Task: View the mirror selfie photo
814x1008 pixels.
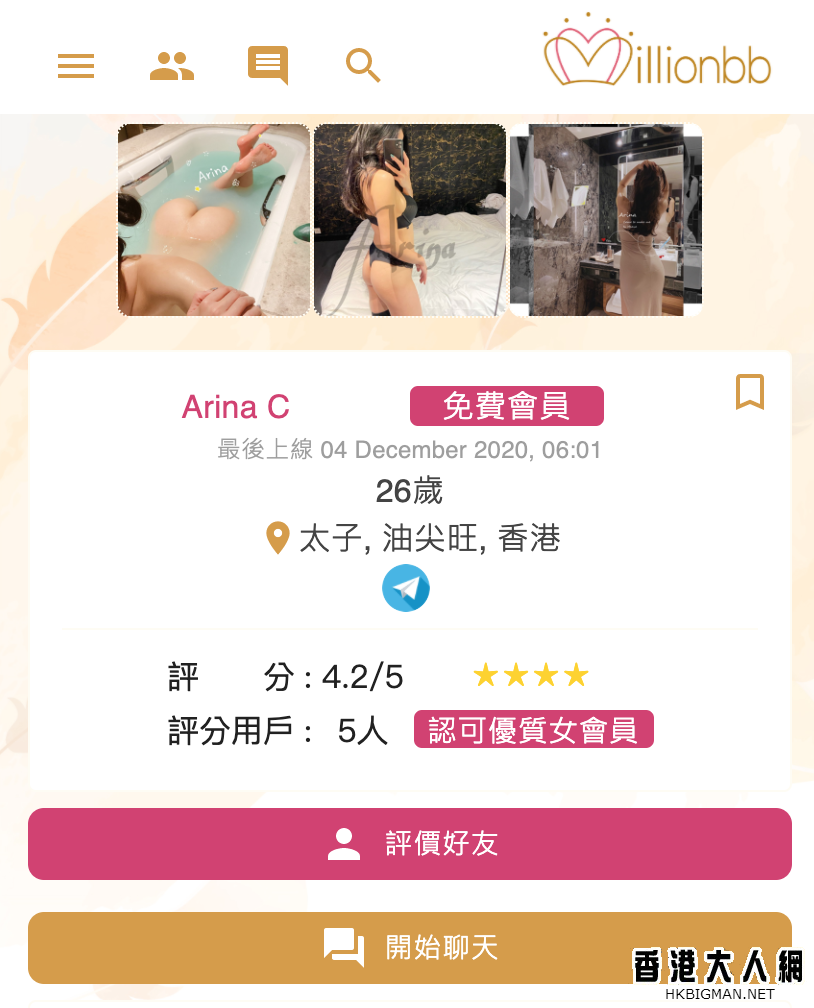Action: (x=410, y=220)
